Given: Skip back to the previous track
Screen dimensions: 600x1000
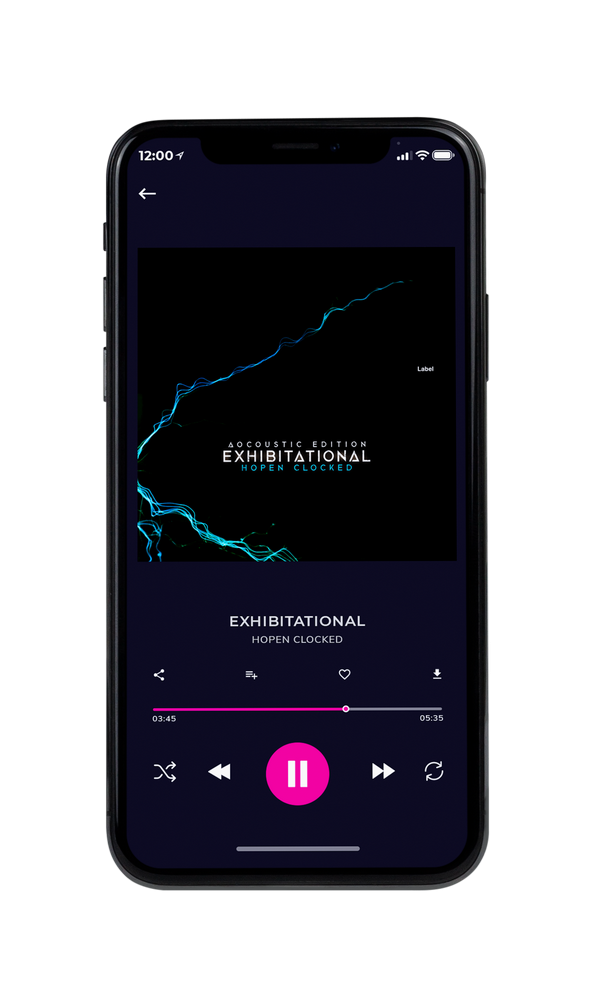Looking at the screenshot, I should (x=220, y=772).
